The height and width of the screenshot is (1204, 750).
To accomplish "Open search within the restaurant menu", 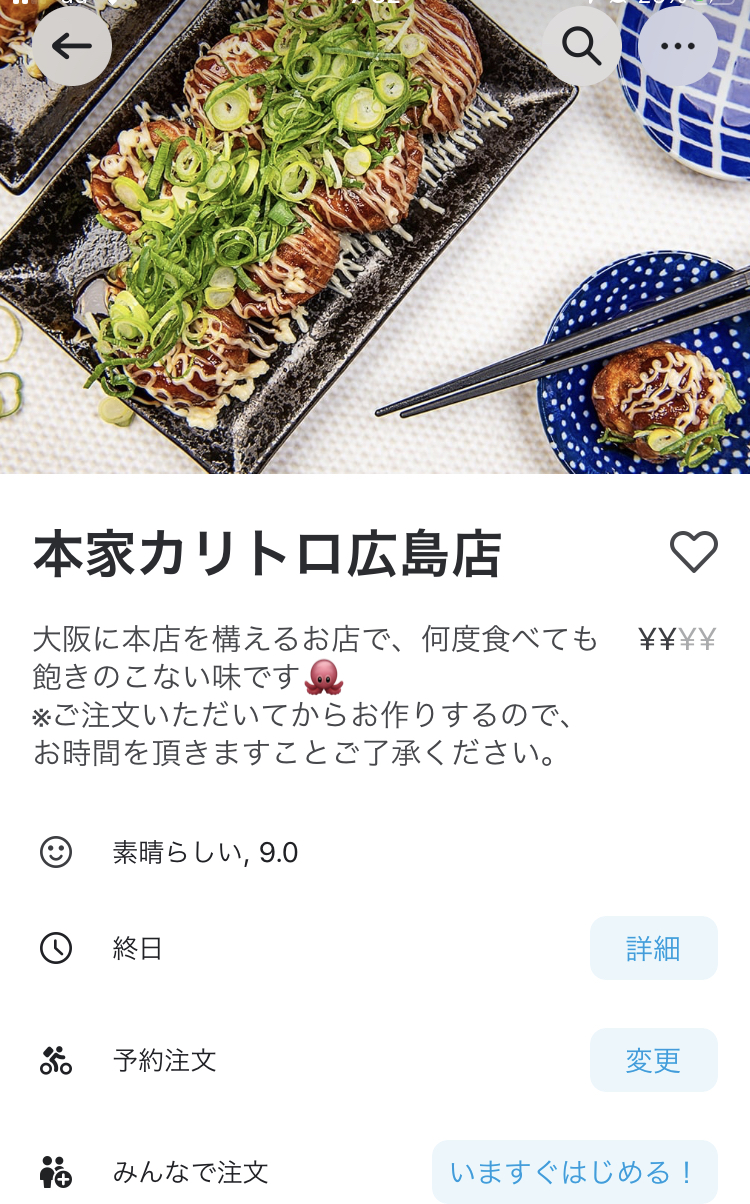I will tap(581, 46).
